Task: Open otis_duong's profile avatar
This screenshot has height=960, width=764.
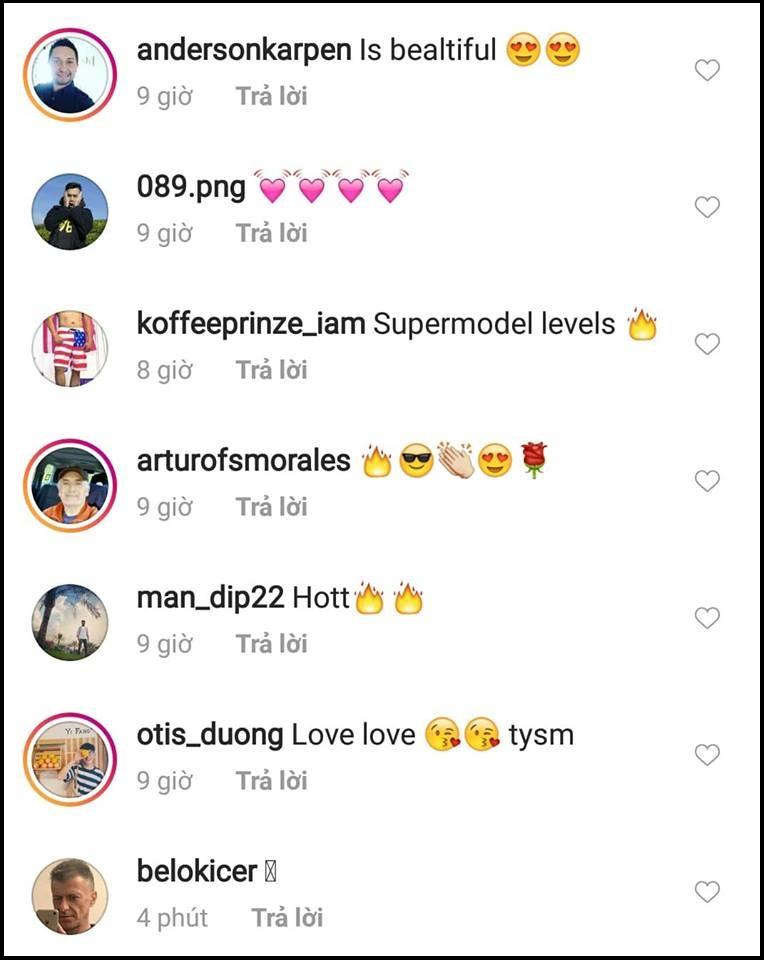Action: pos(70,760)
